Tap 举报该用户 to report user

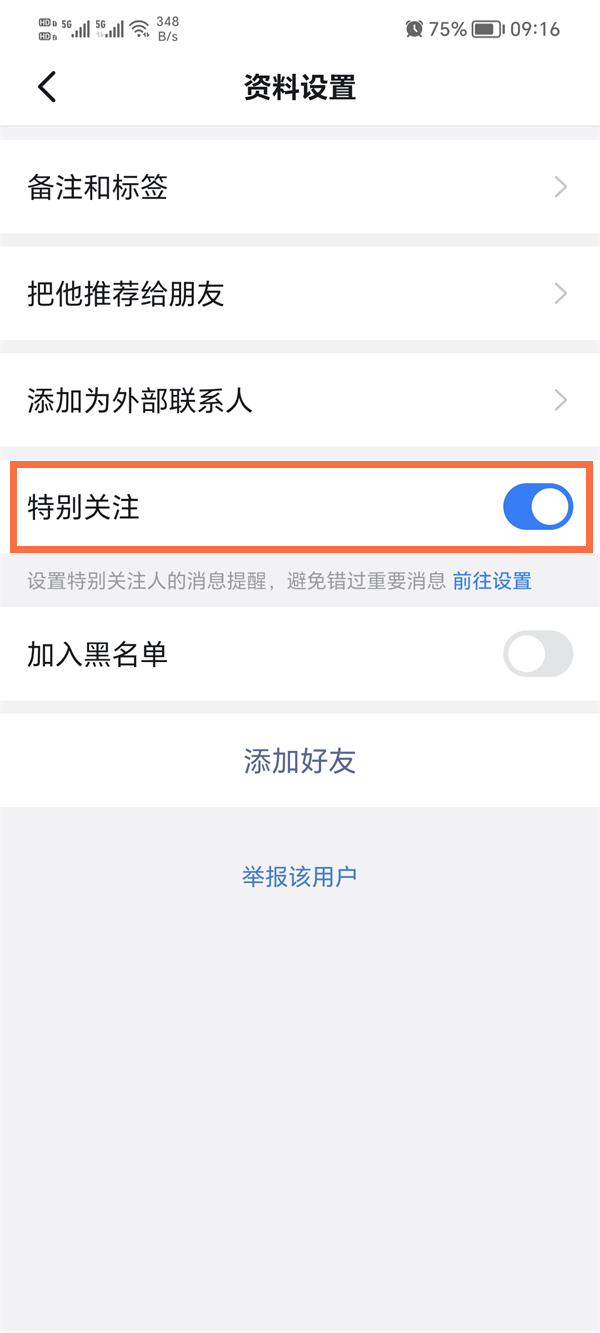pyautogui.click(x=300, y=877)
